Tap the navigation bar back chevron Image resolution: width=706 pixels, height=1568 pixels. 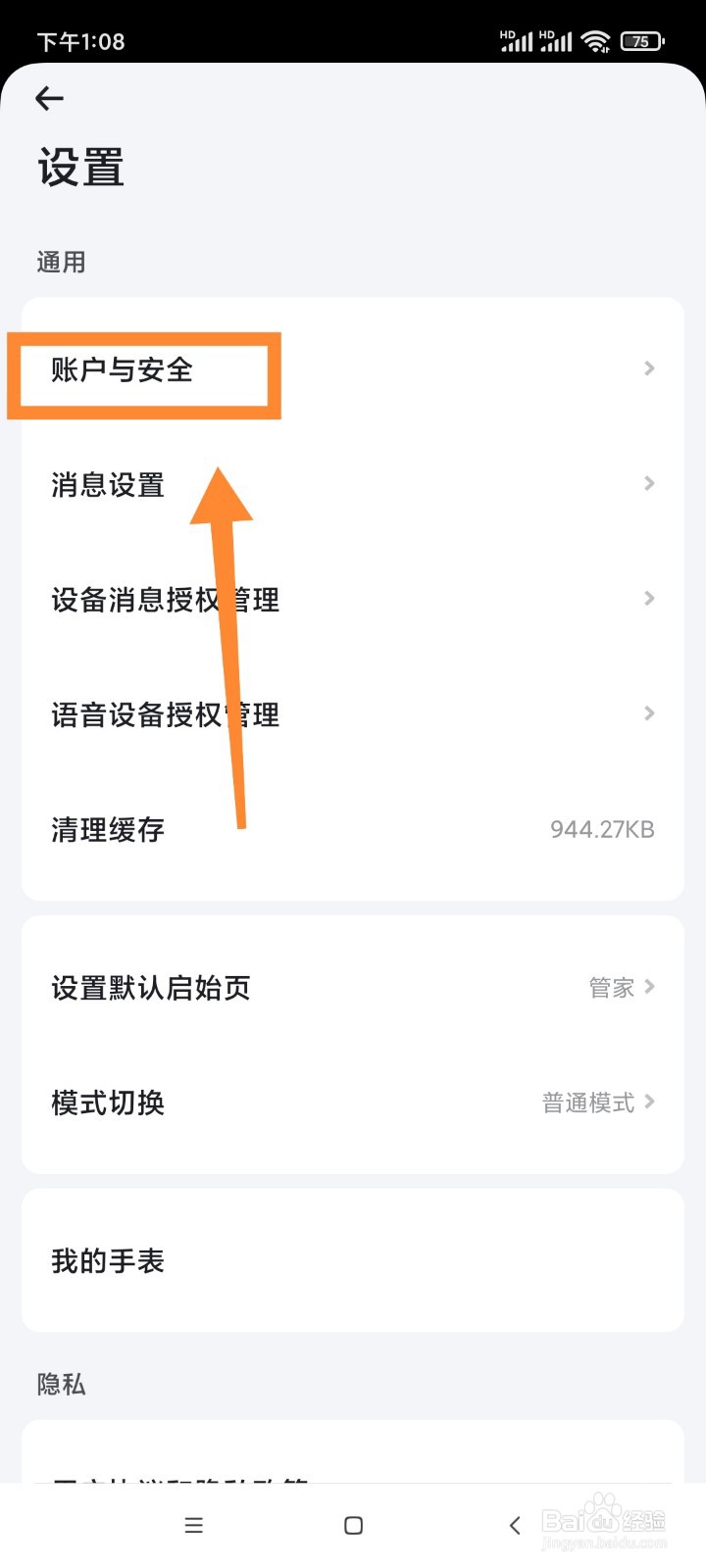(x=514, y=1525)
